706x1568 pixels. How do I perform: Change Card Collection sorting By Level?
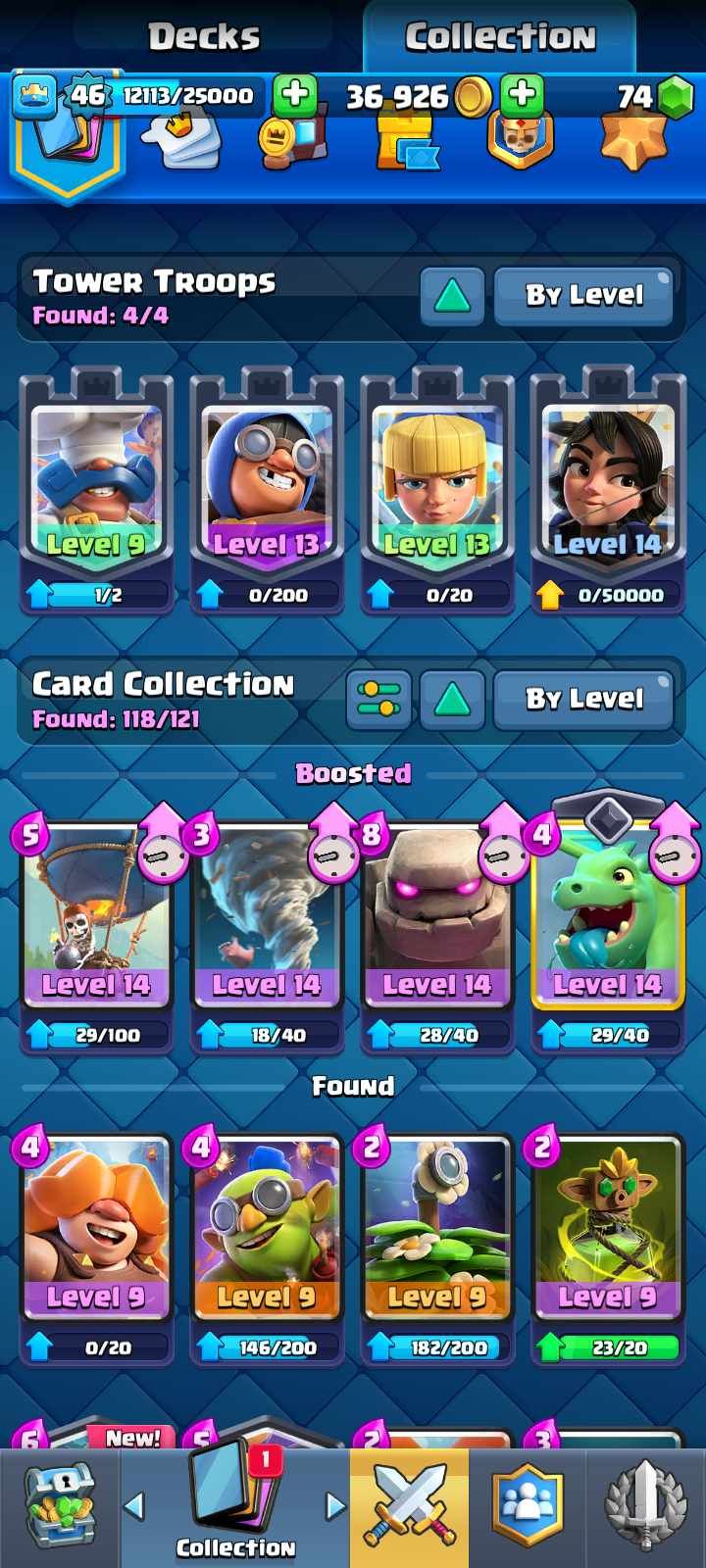pos(583,700)
